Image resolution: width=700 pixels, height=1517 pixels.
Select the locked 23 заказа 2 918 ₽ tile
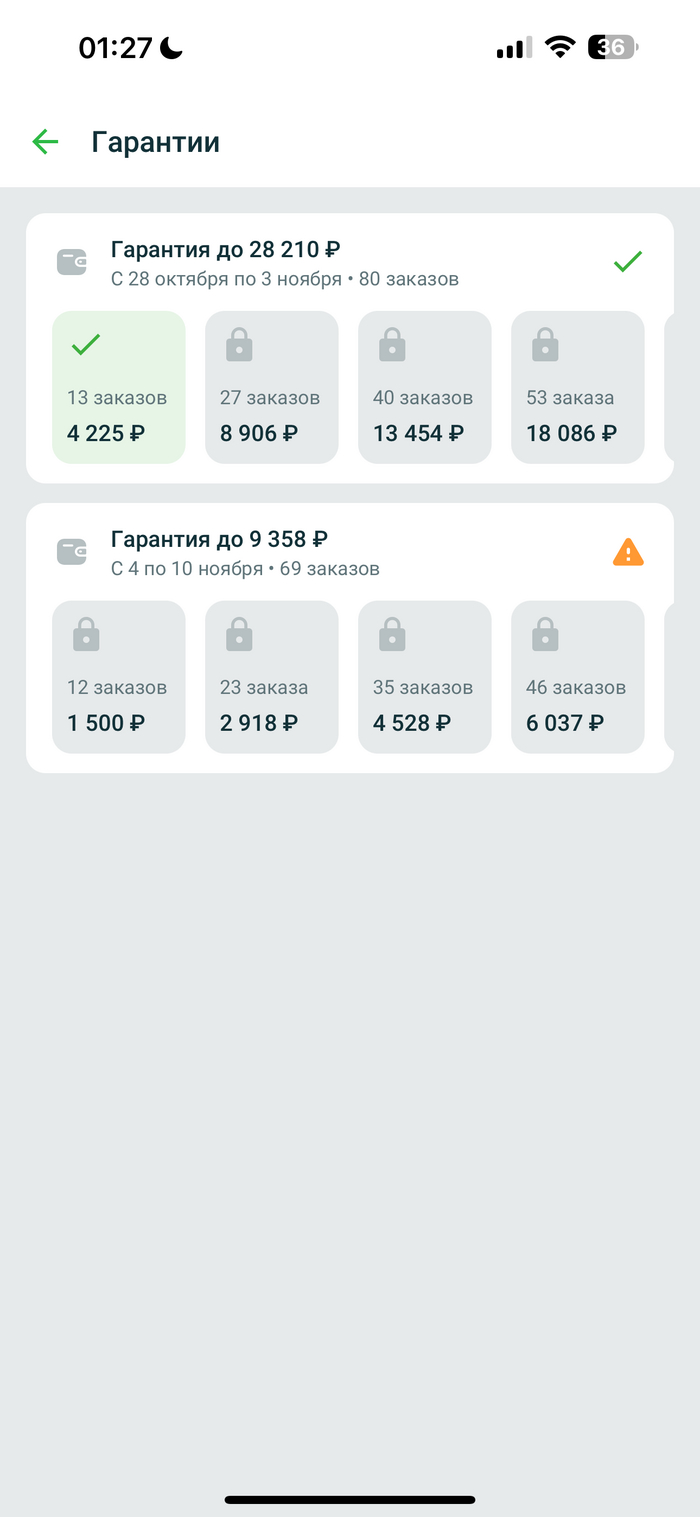tap(272, 677)
